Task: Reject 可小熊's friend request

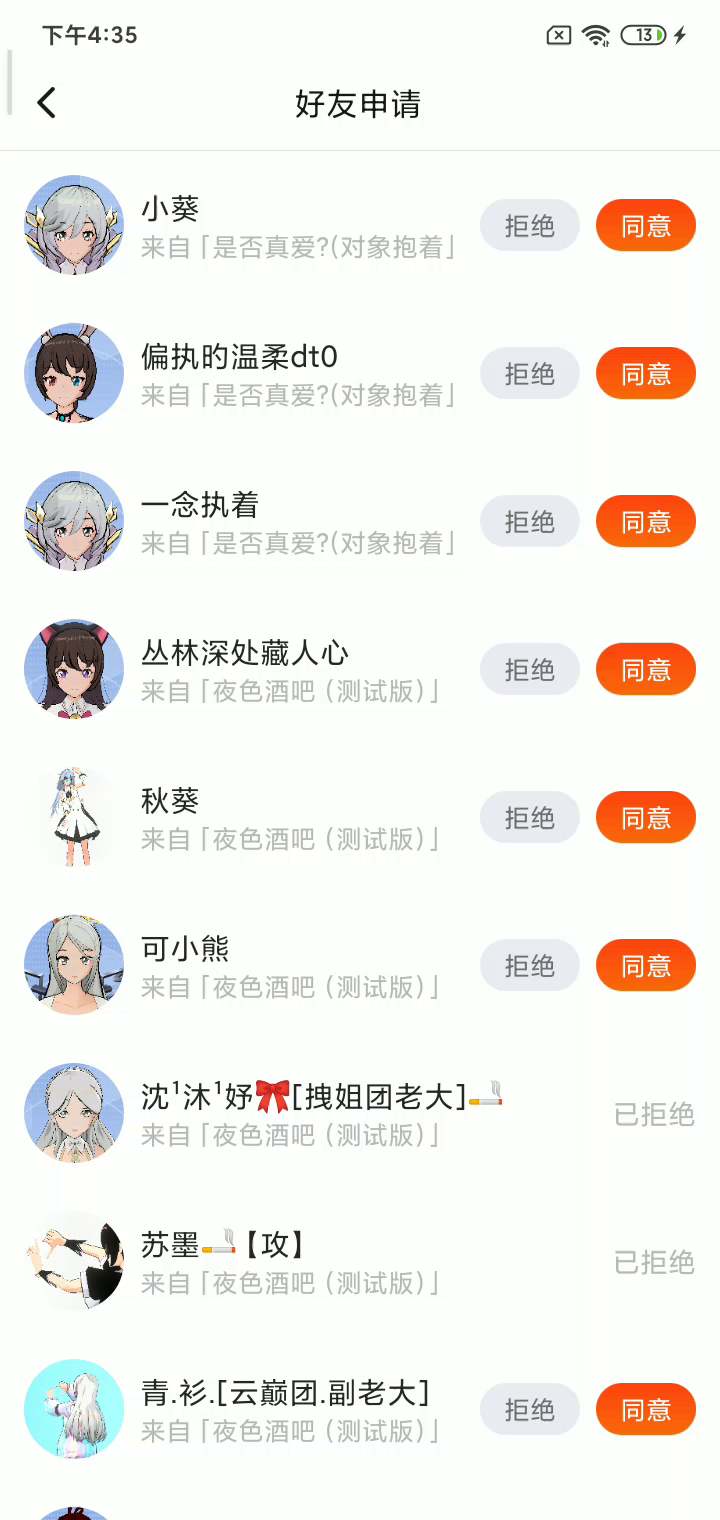Action: (529, 965)
